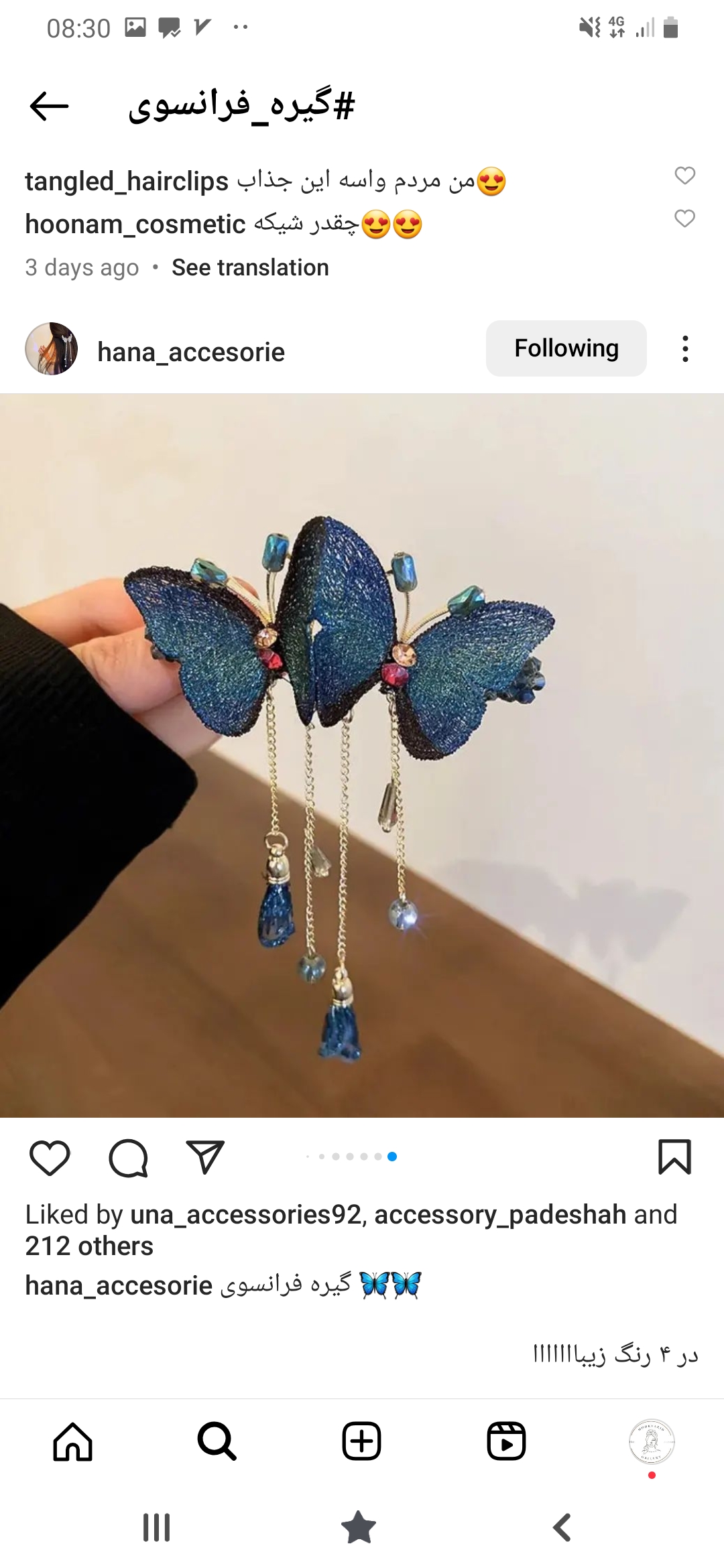Open your profile tab
Viewport: 724px width, 1568px height.
[651, 1441]
